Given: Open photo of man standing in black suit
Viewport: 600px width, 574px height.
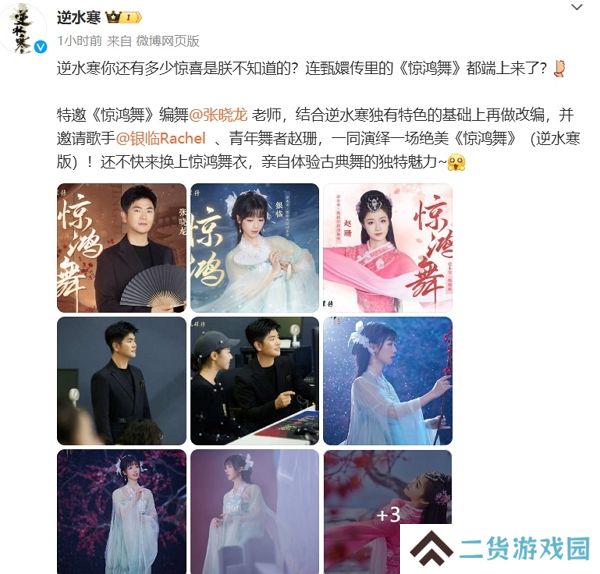Looking at the screenshot, I should tap(121, 381).
